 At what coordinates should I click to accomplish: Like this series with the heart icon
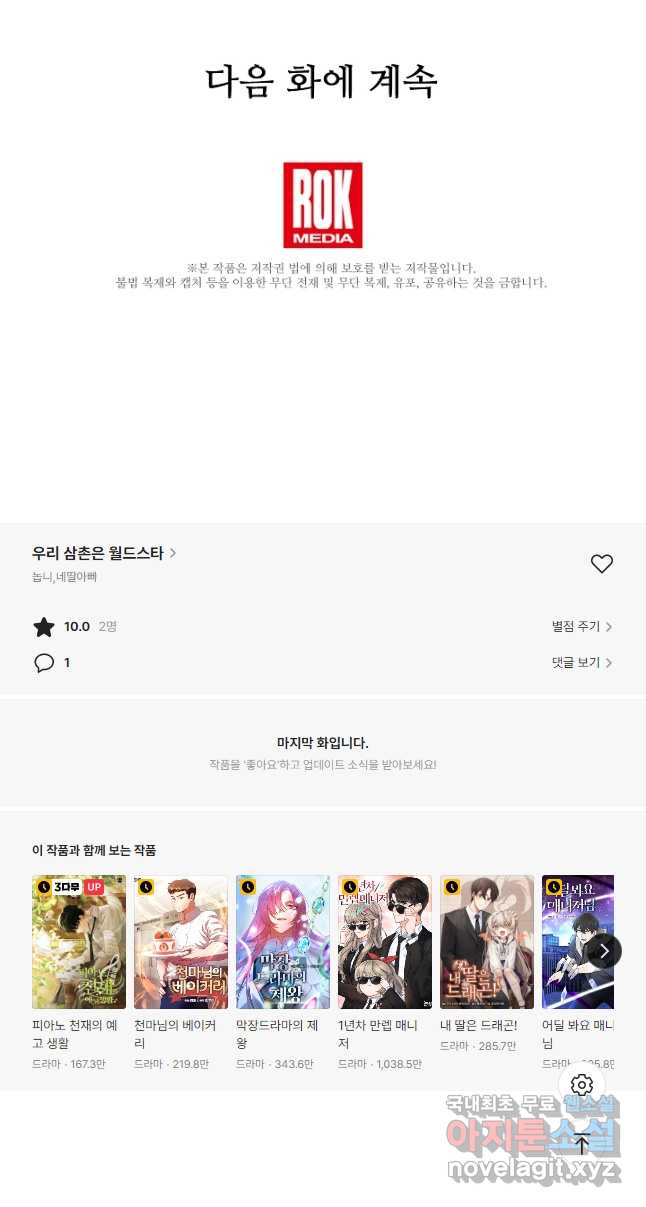click(x=601, y=564)
